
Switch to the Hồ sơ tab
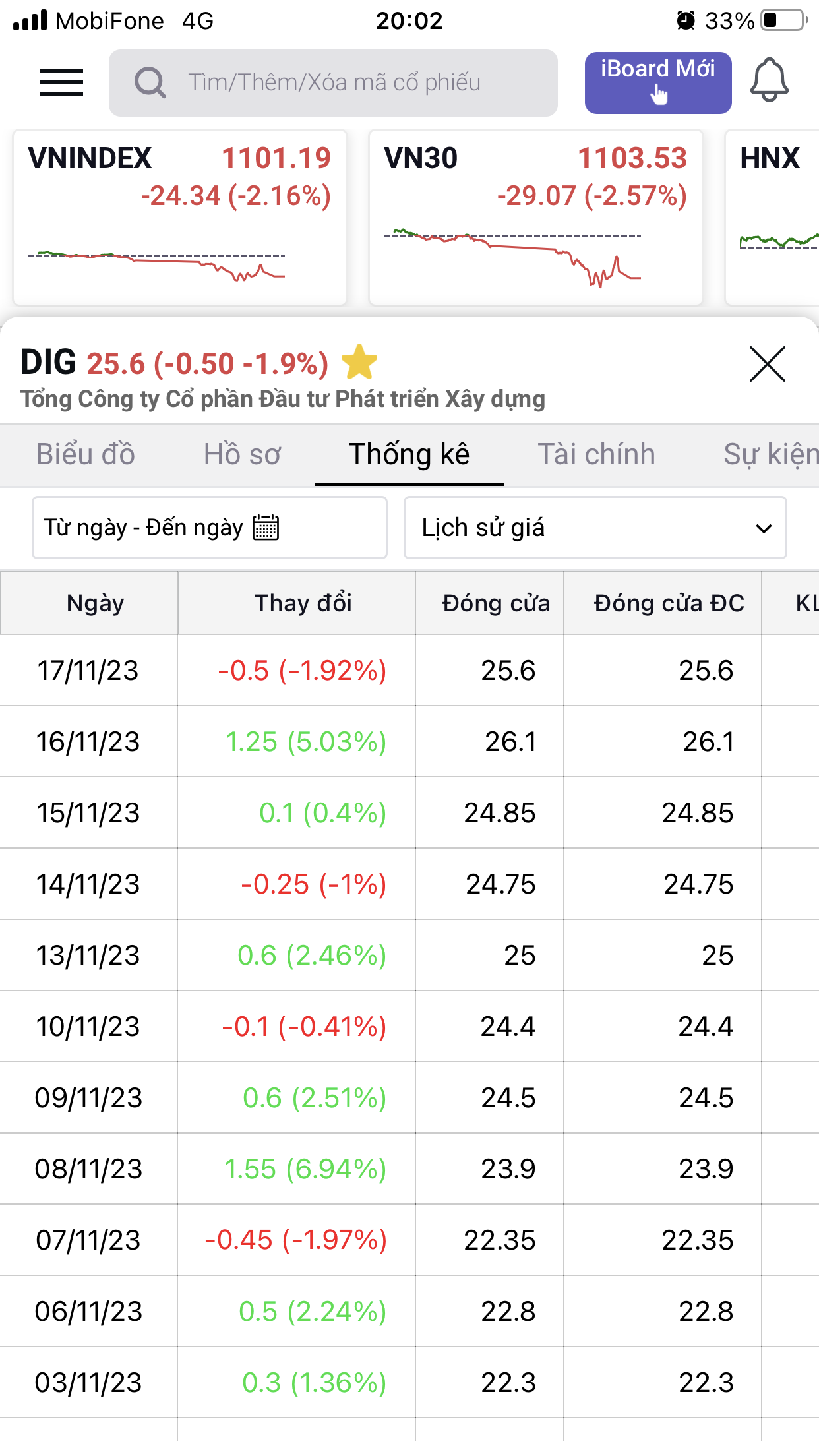(x=242, y=454)
